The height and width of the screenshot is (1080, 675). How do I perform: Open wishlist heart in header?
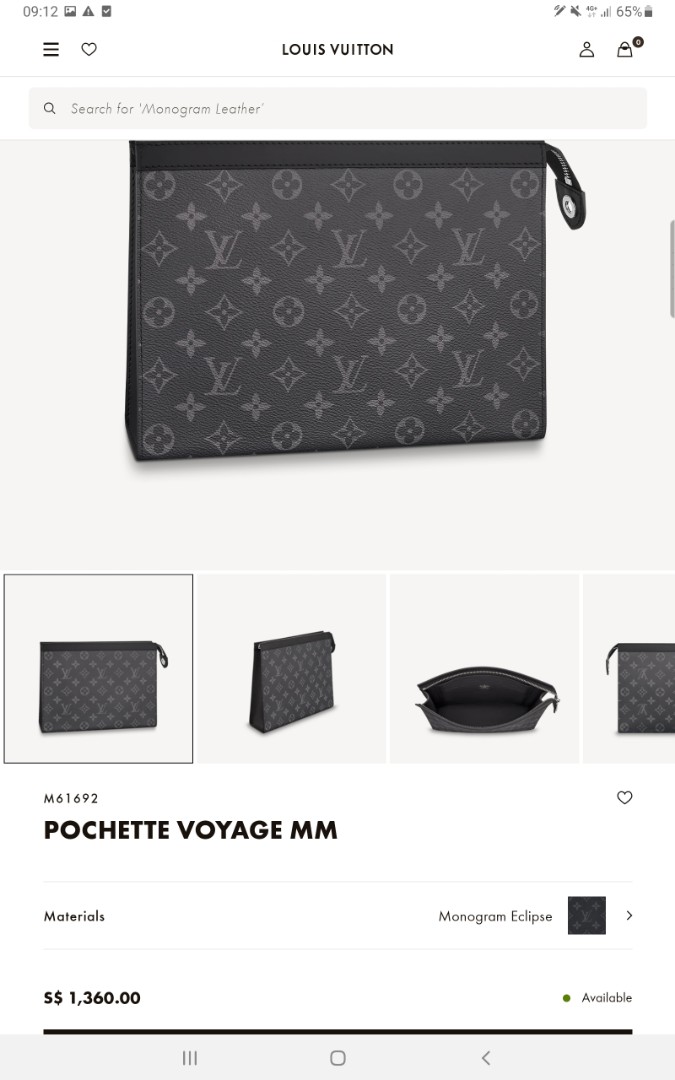click(x=89, y=49)
